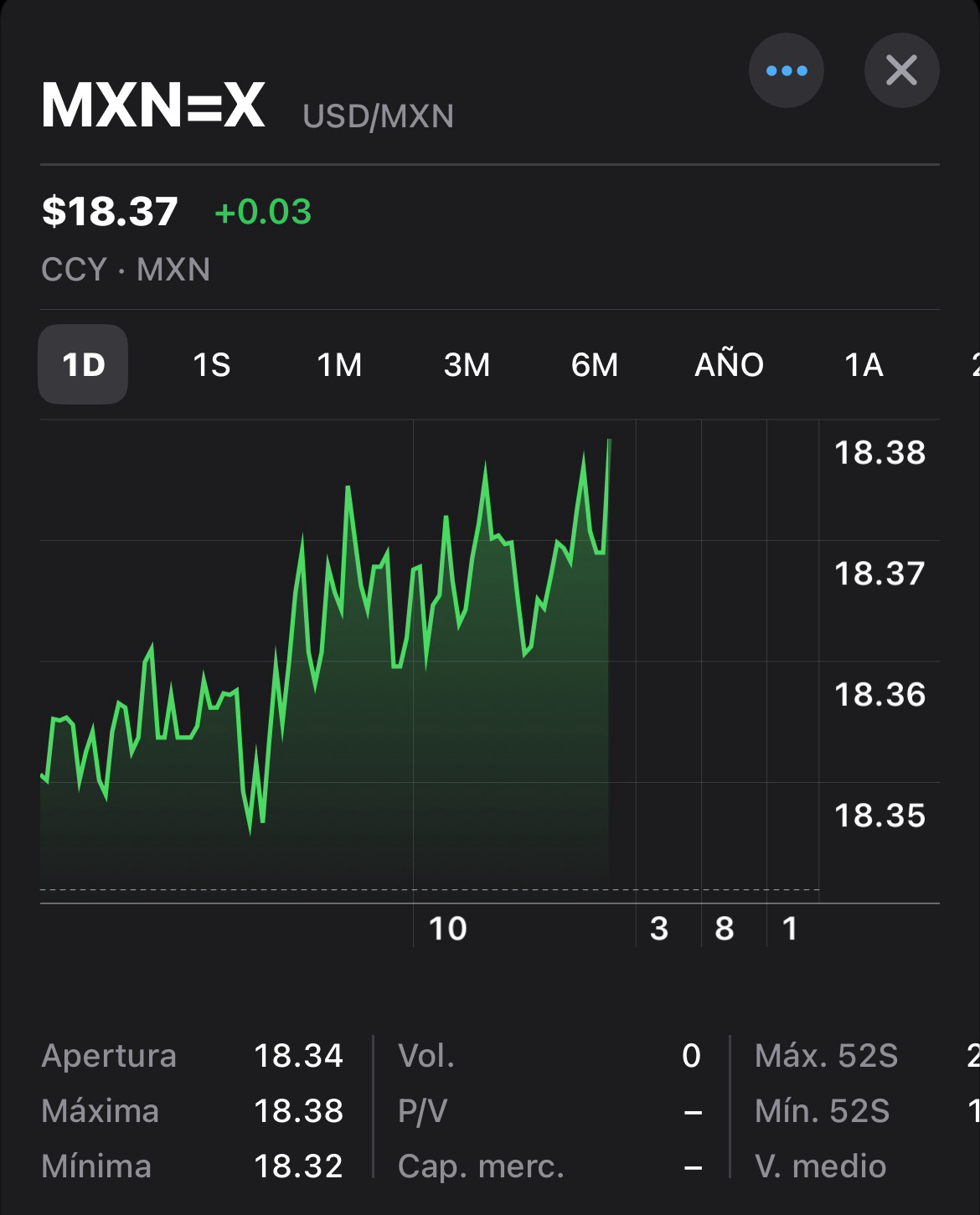Viewport: 980px width, 1215px height.
Task: Switch to the 1S chart range
Action: coord(211,364)
